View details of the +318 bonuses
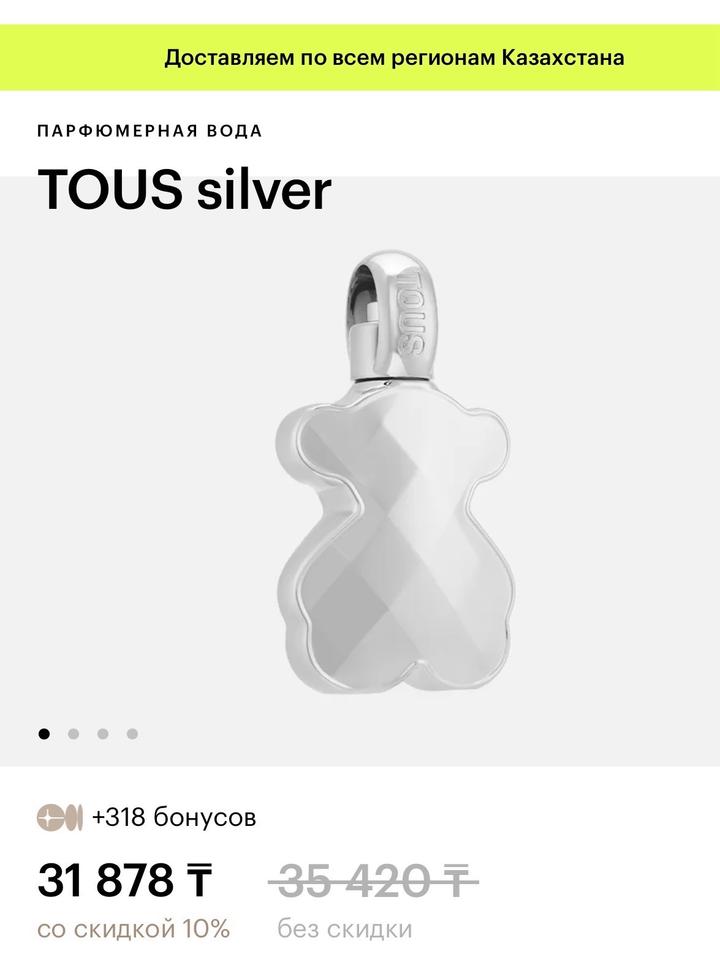This screenshot has width=720, height=960. [146, 817]
